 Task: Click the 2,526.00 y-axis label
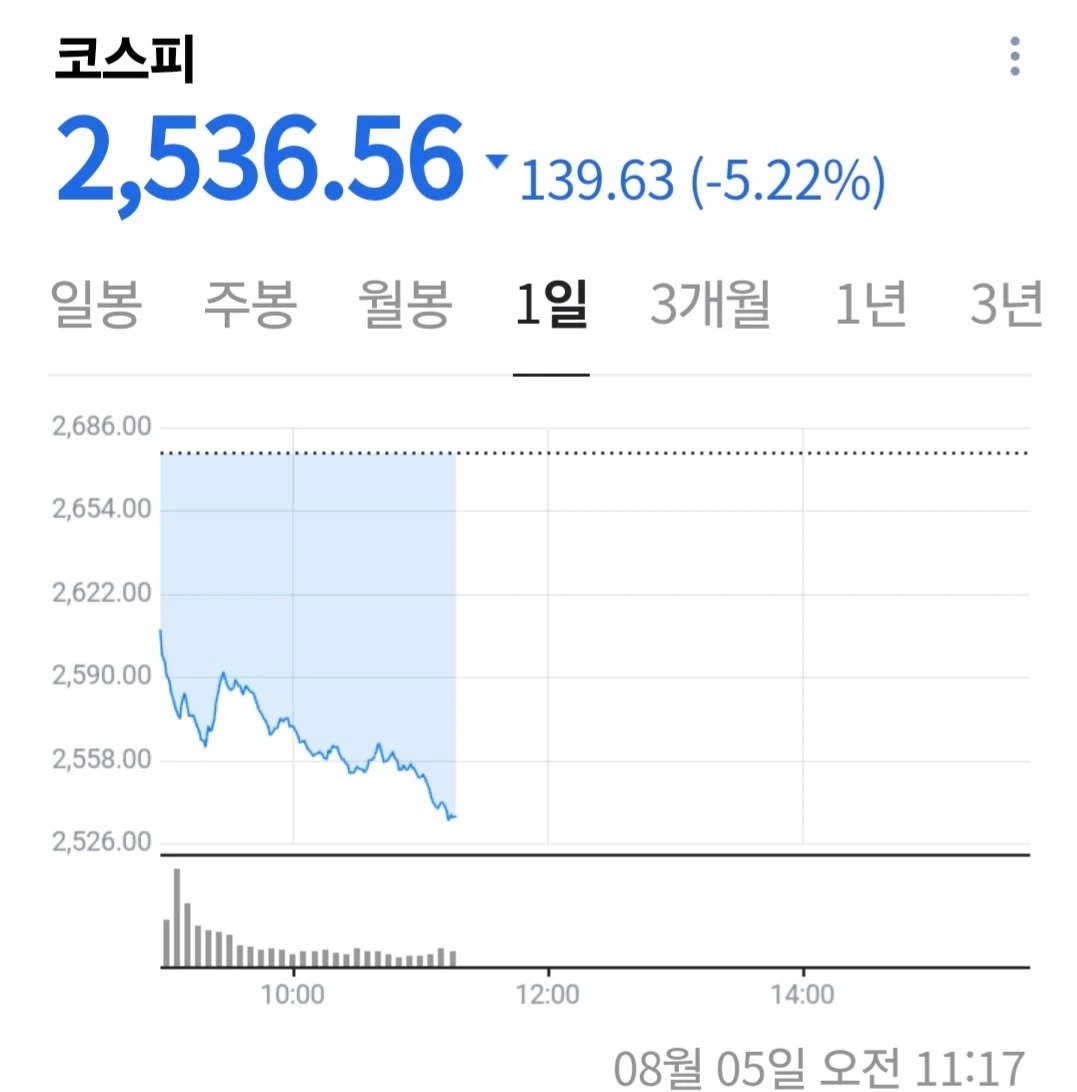[x=100, y=841]
